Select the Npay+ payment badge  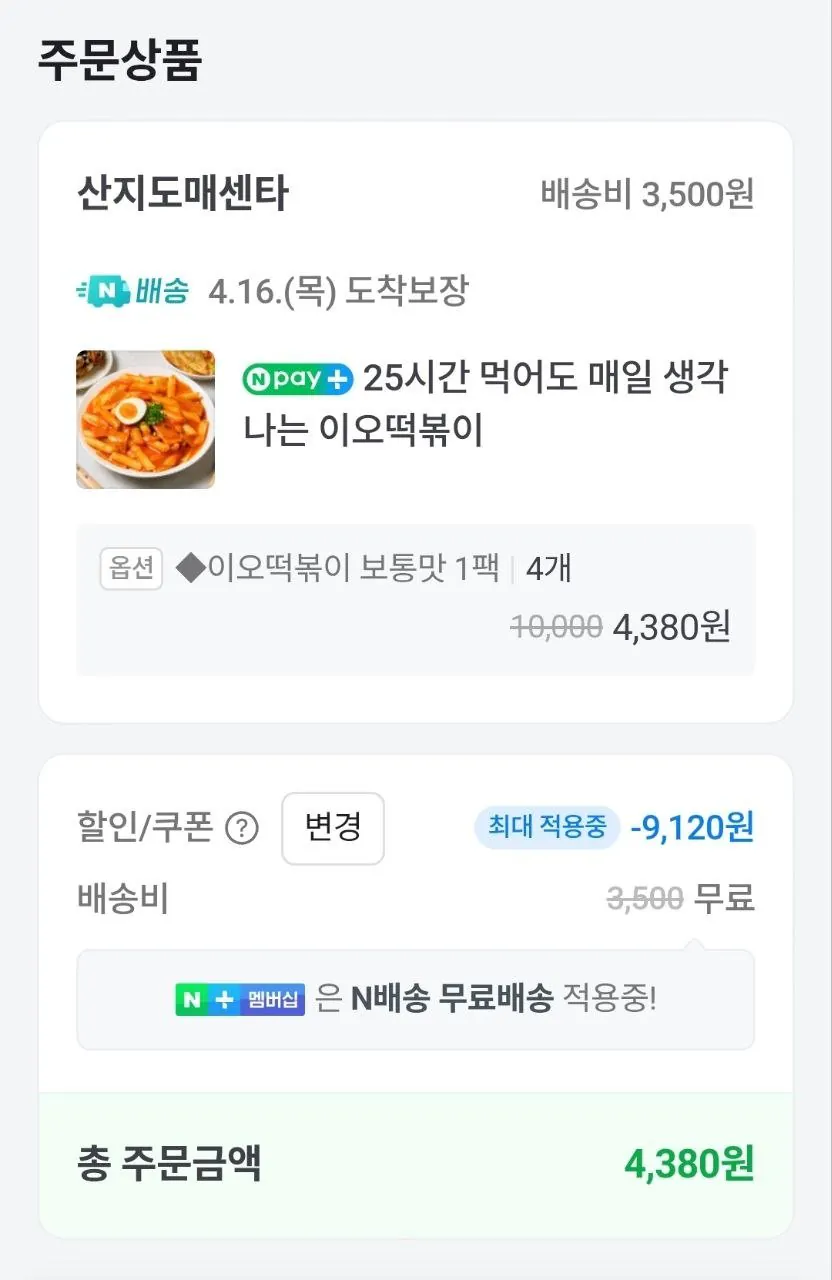(297, 379)
